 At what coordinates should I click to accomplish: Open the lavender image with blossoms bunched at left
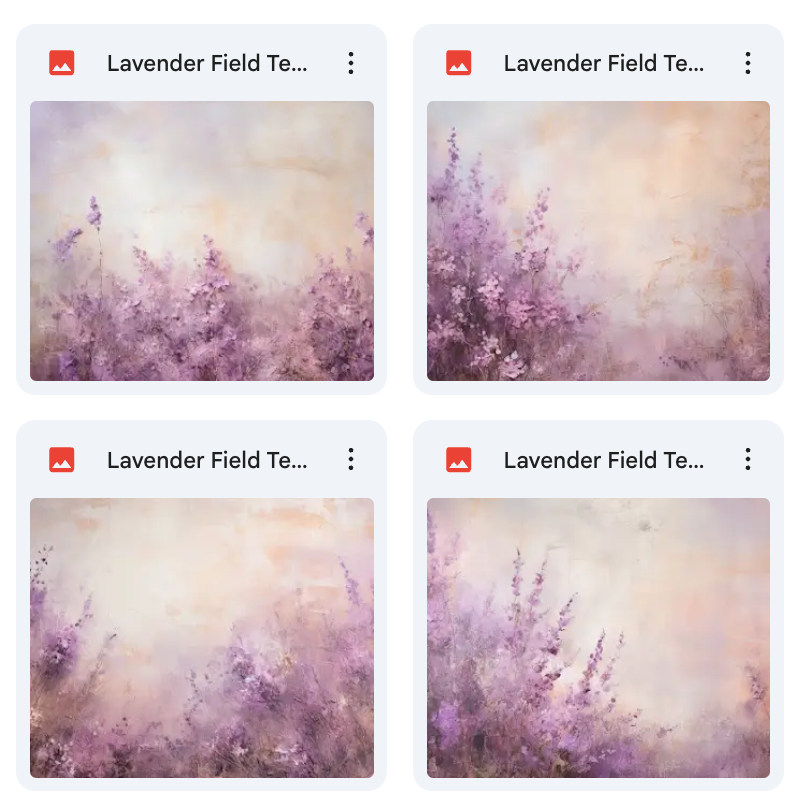[x=598, y=241]
